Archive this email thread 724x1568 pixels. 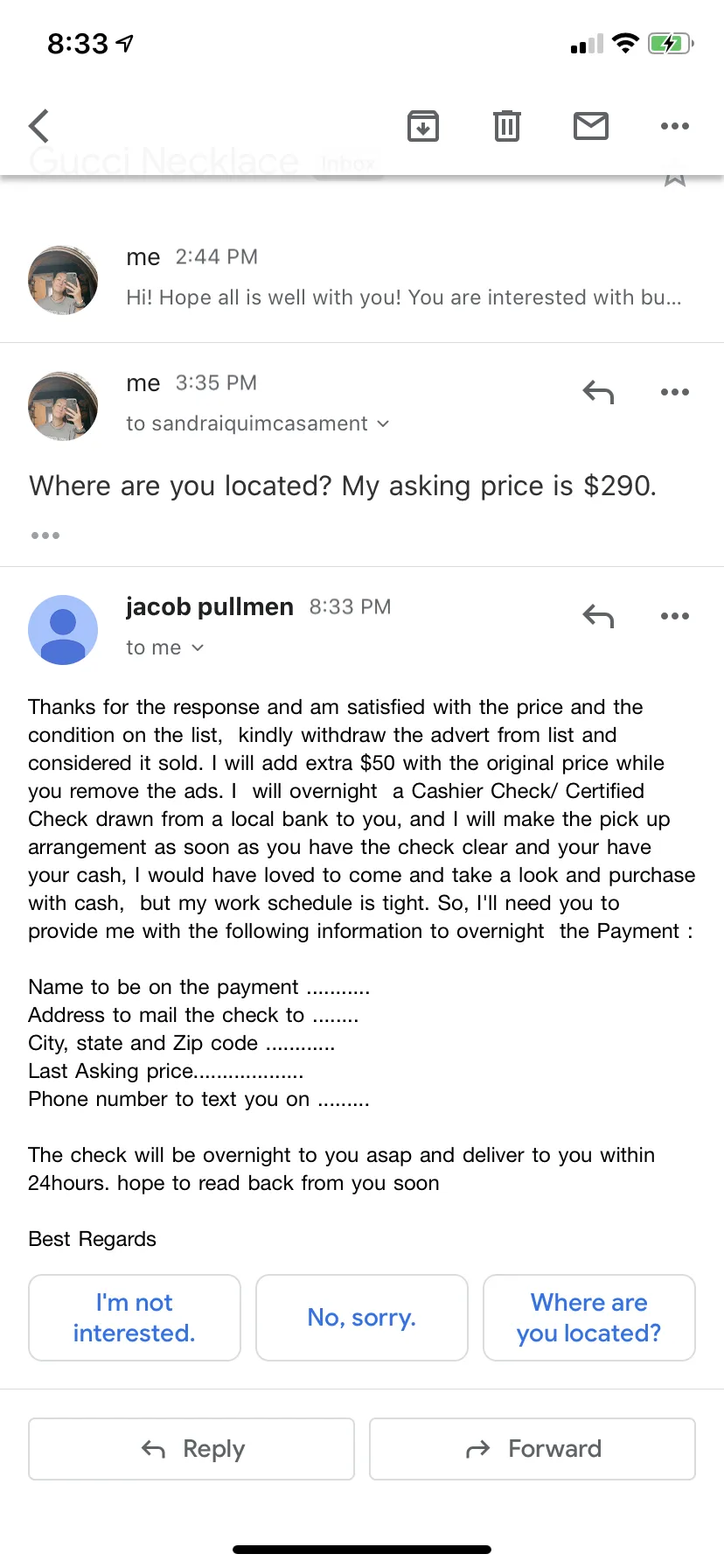[x=423, y=126]
